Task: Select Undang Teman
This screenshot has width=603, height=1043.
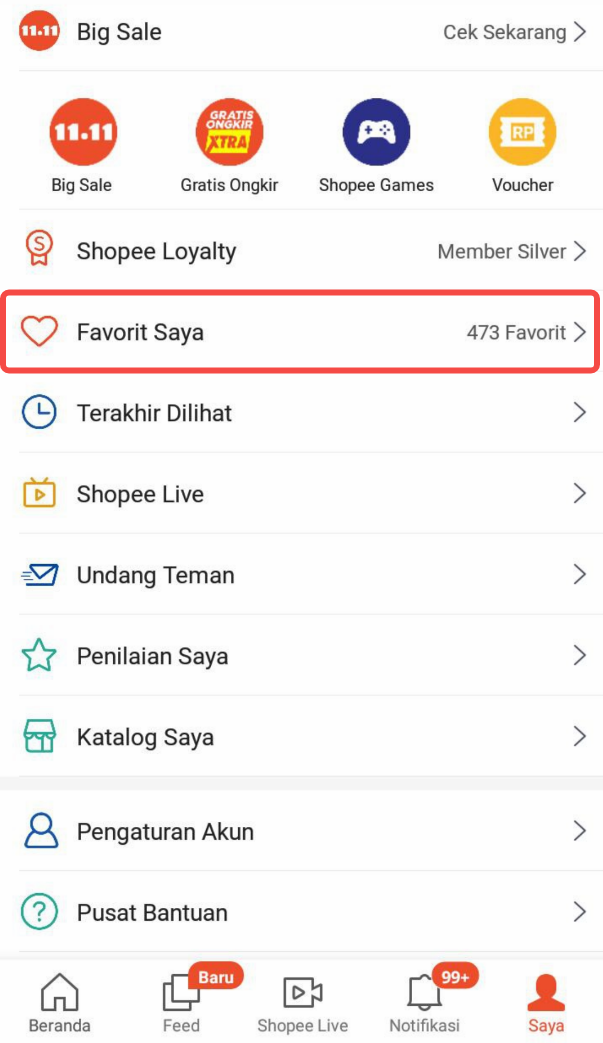Action: coord(301,575)
